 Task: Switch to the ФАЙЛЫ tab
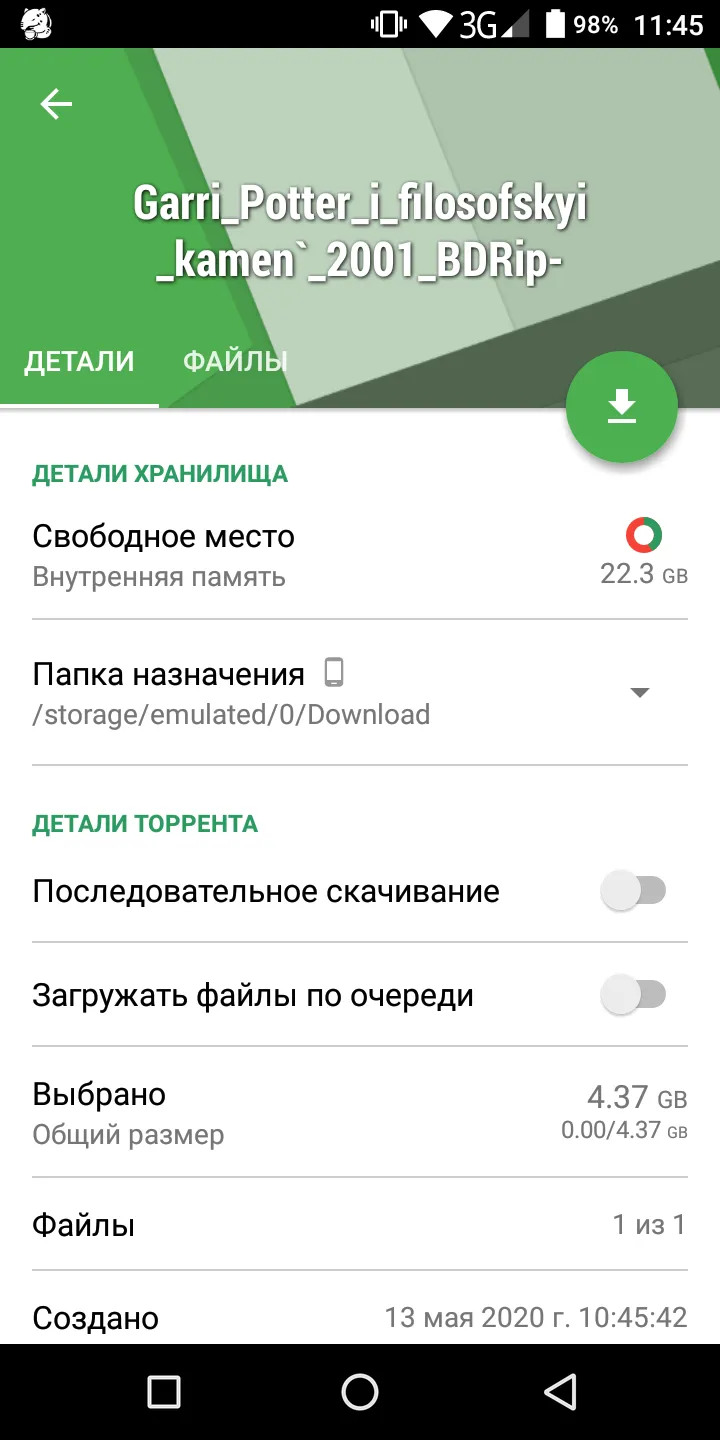tap(235, 361)
